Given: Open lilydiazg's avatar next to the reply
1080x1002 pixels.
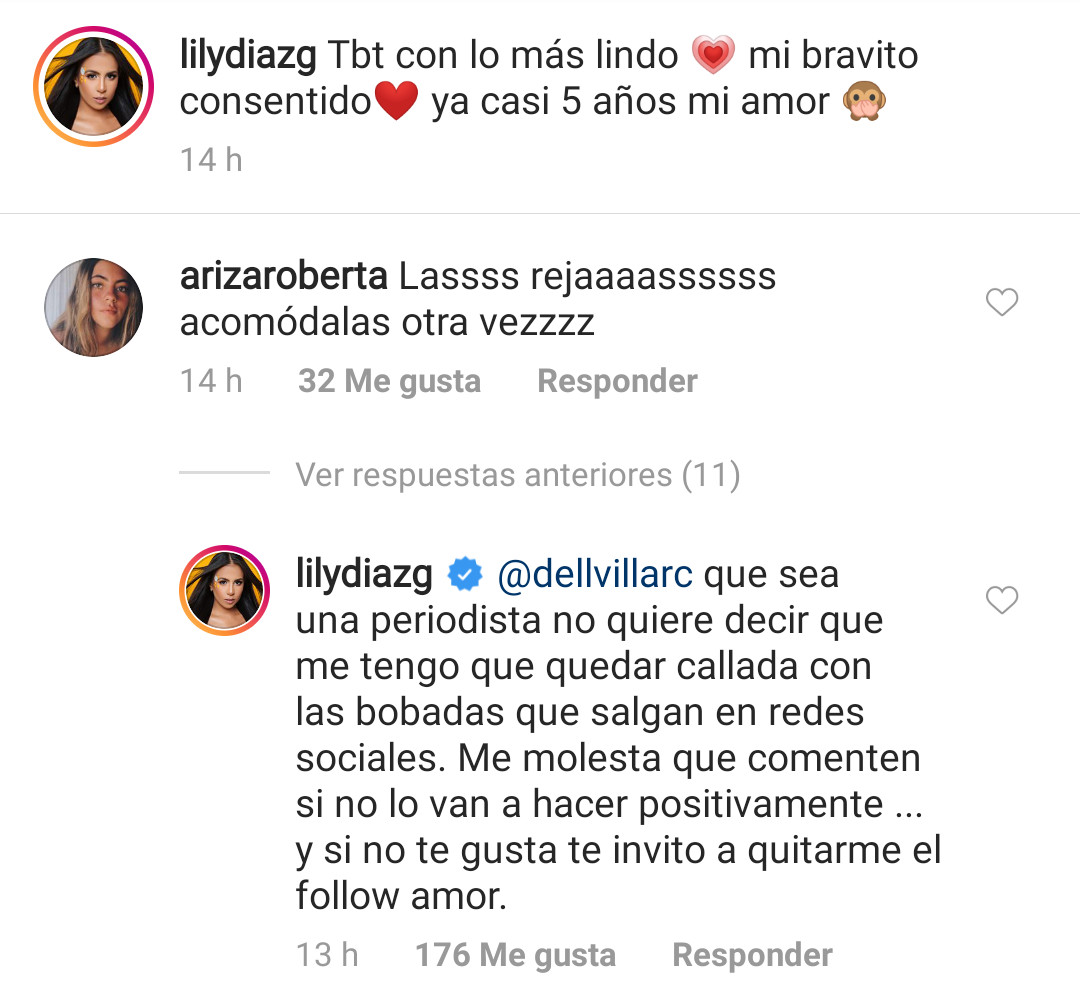Looking at the screenshot, I should (224, 592).
